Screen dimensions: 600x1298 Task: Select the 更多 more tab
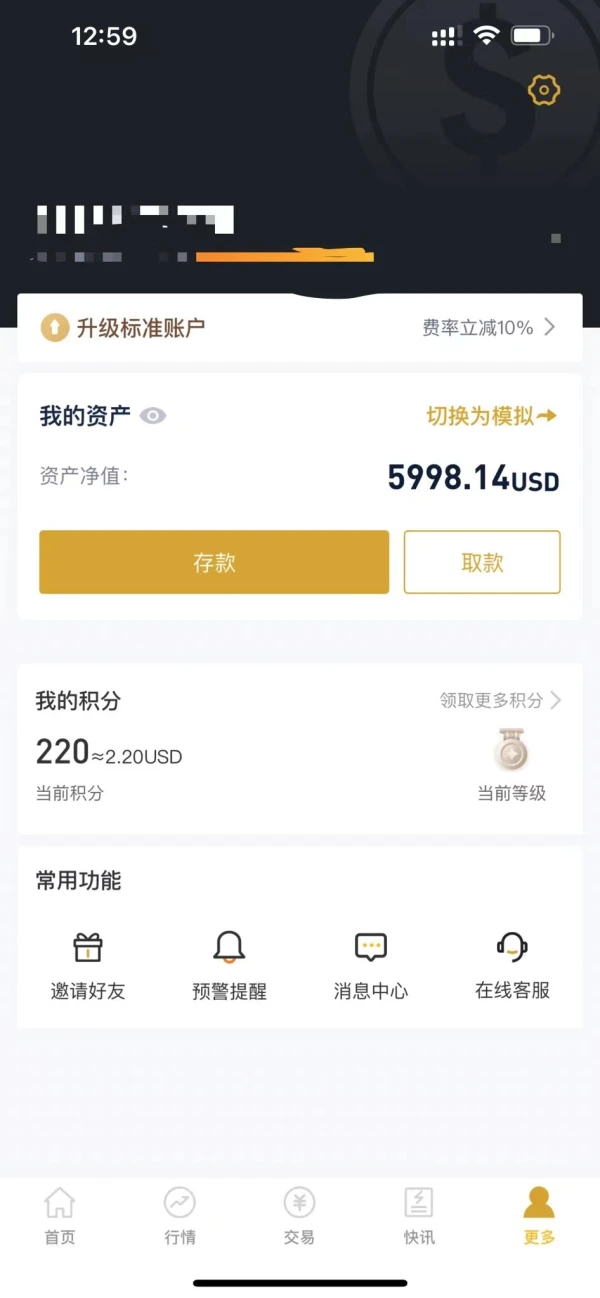[x=539, y=1215]
